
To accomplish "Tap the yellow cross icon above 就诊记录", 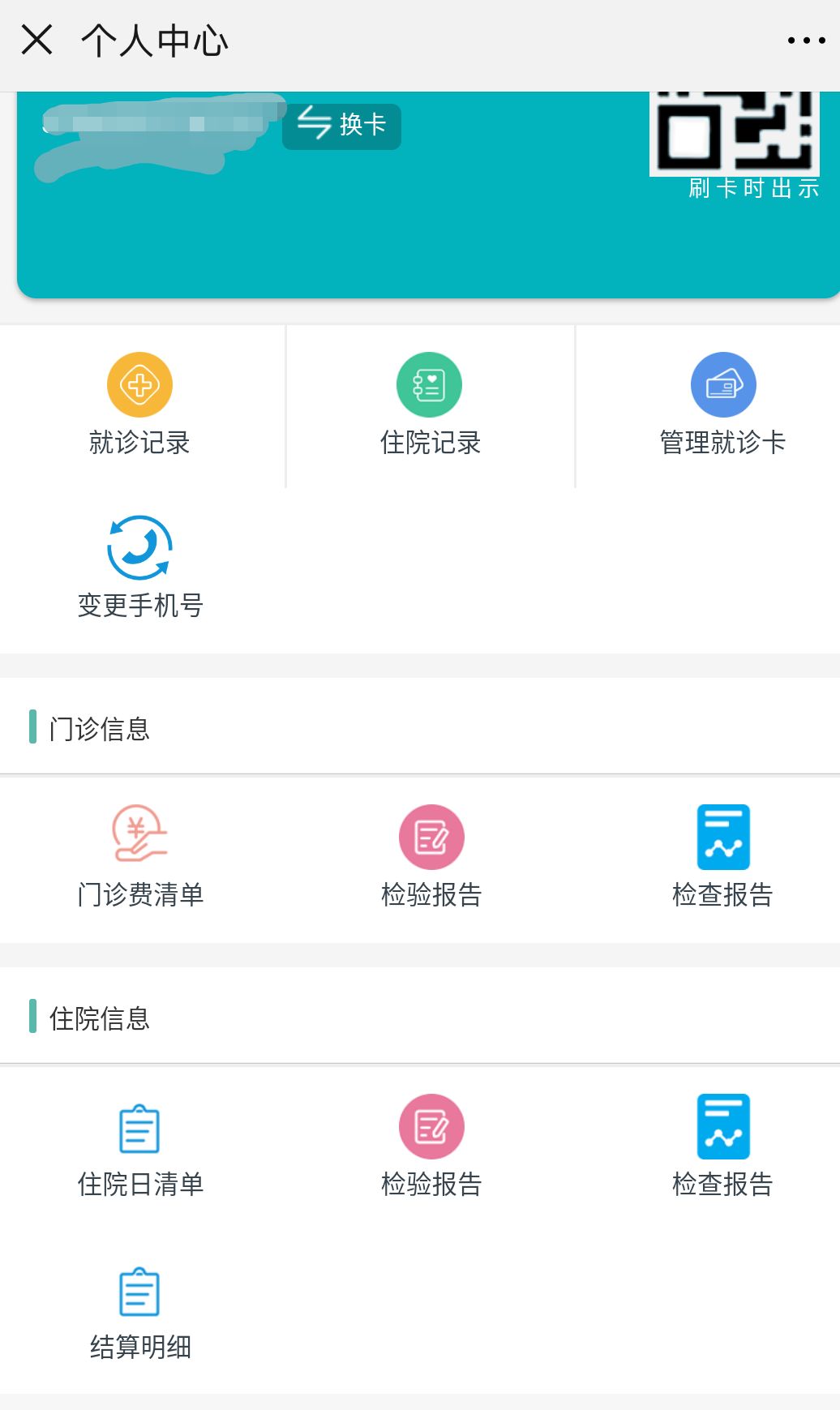I will 139,384.
